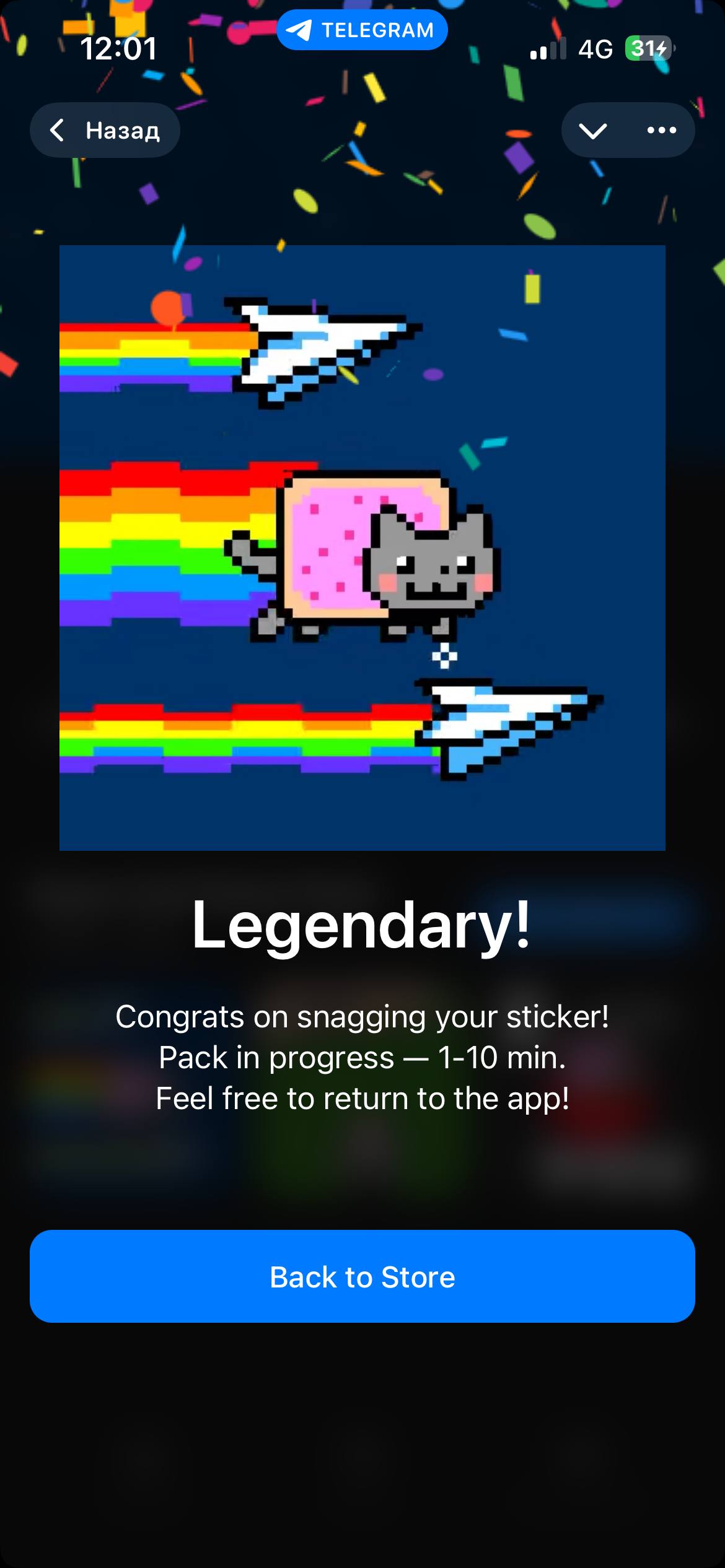725x1568 pixels.
Task: Minimize the mini app via the chevron
Action: 592,130
